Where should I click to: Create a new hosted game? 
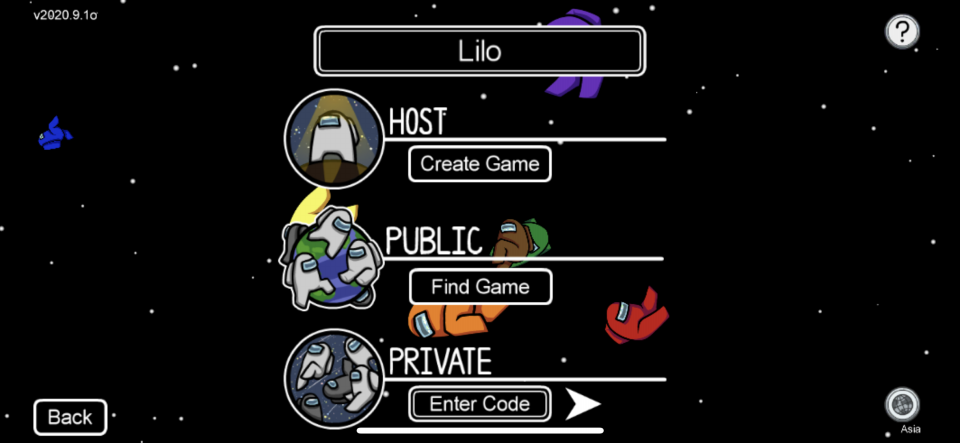pyautogui.click(x=480, y=164)
